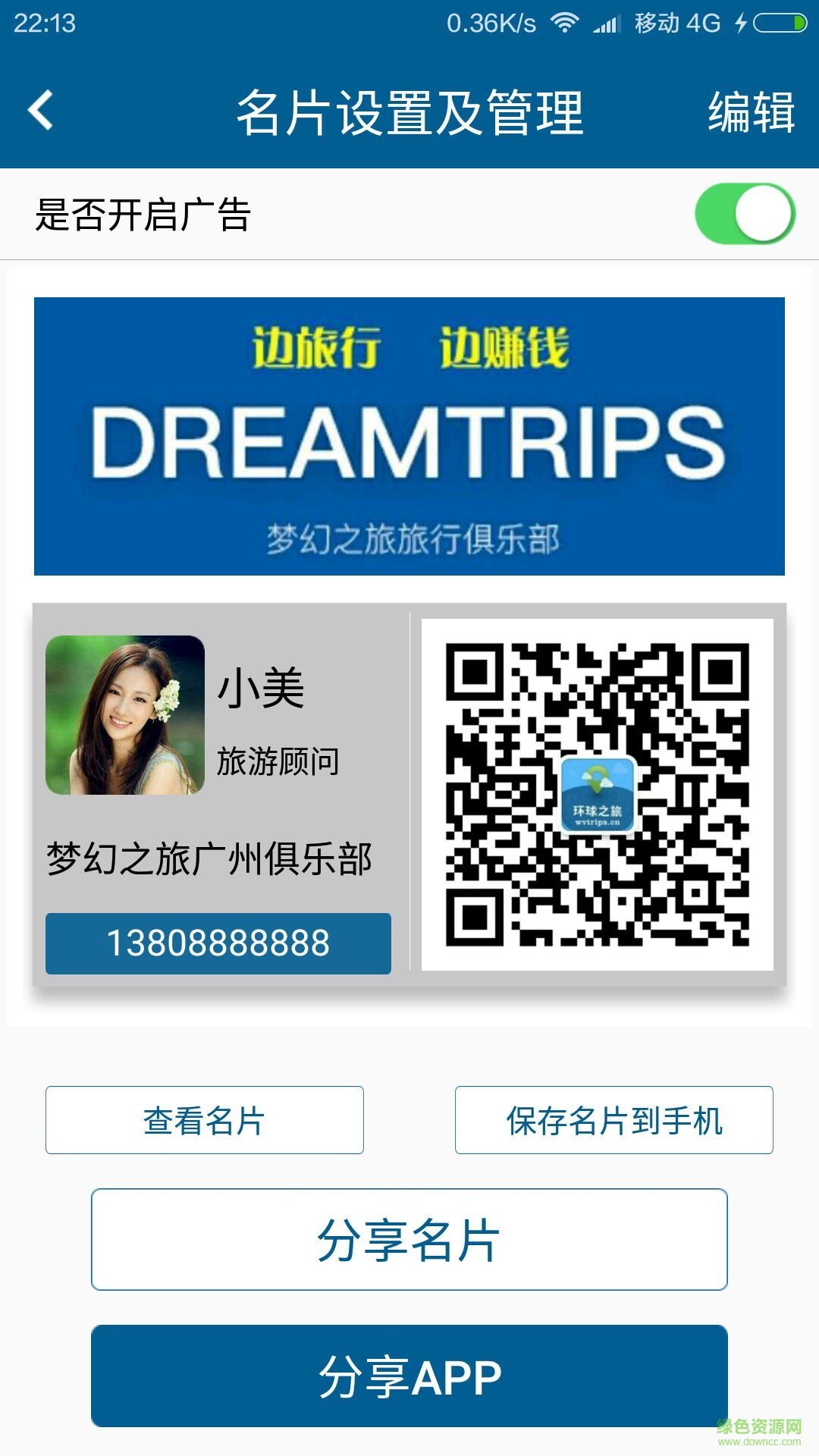Save card with 保存名片到手机

pos(614,1120)
